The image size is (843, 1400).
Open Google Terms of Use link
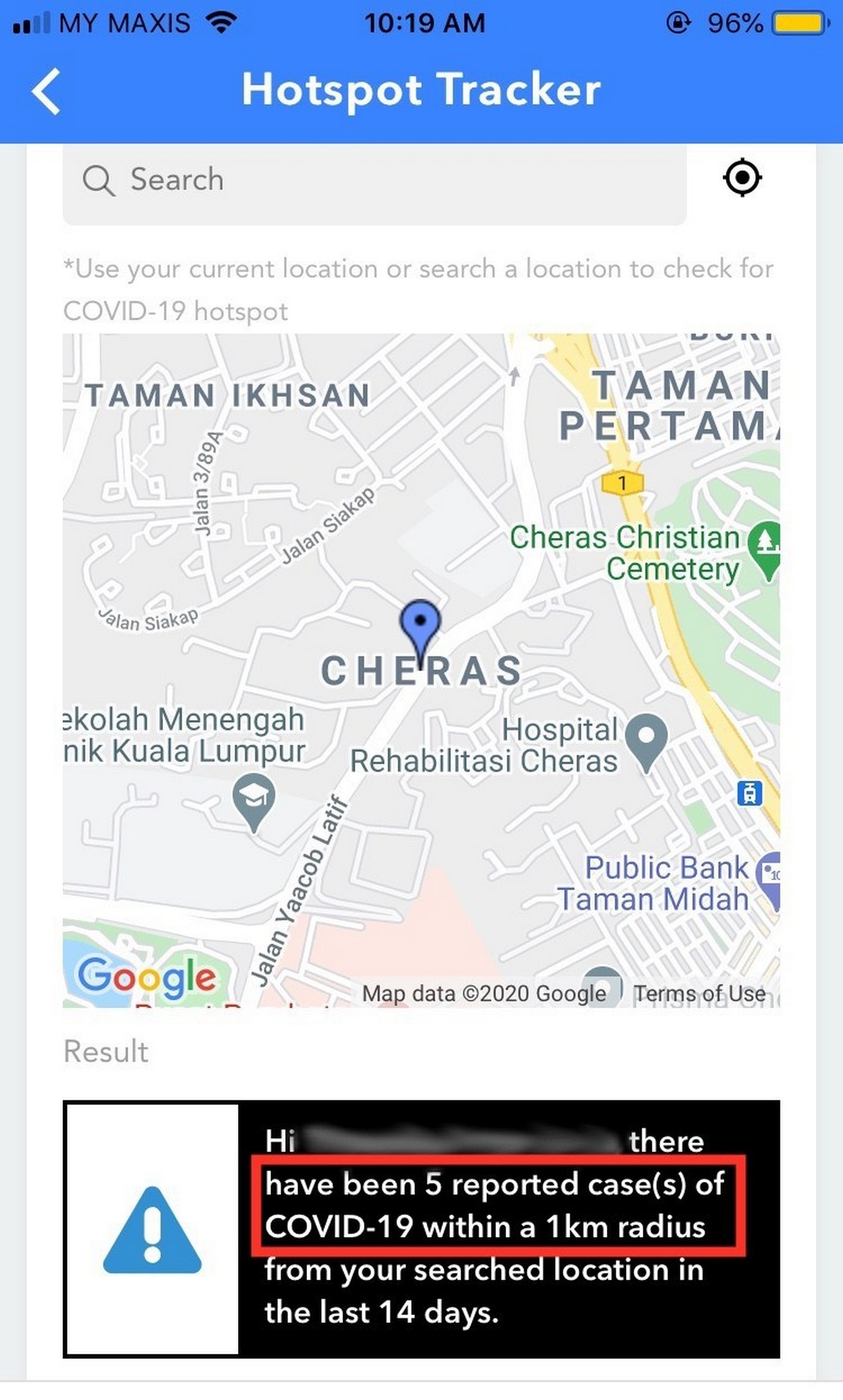point(700,993)
